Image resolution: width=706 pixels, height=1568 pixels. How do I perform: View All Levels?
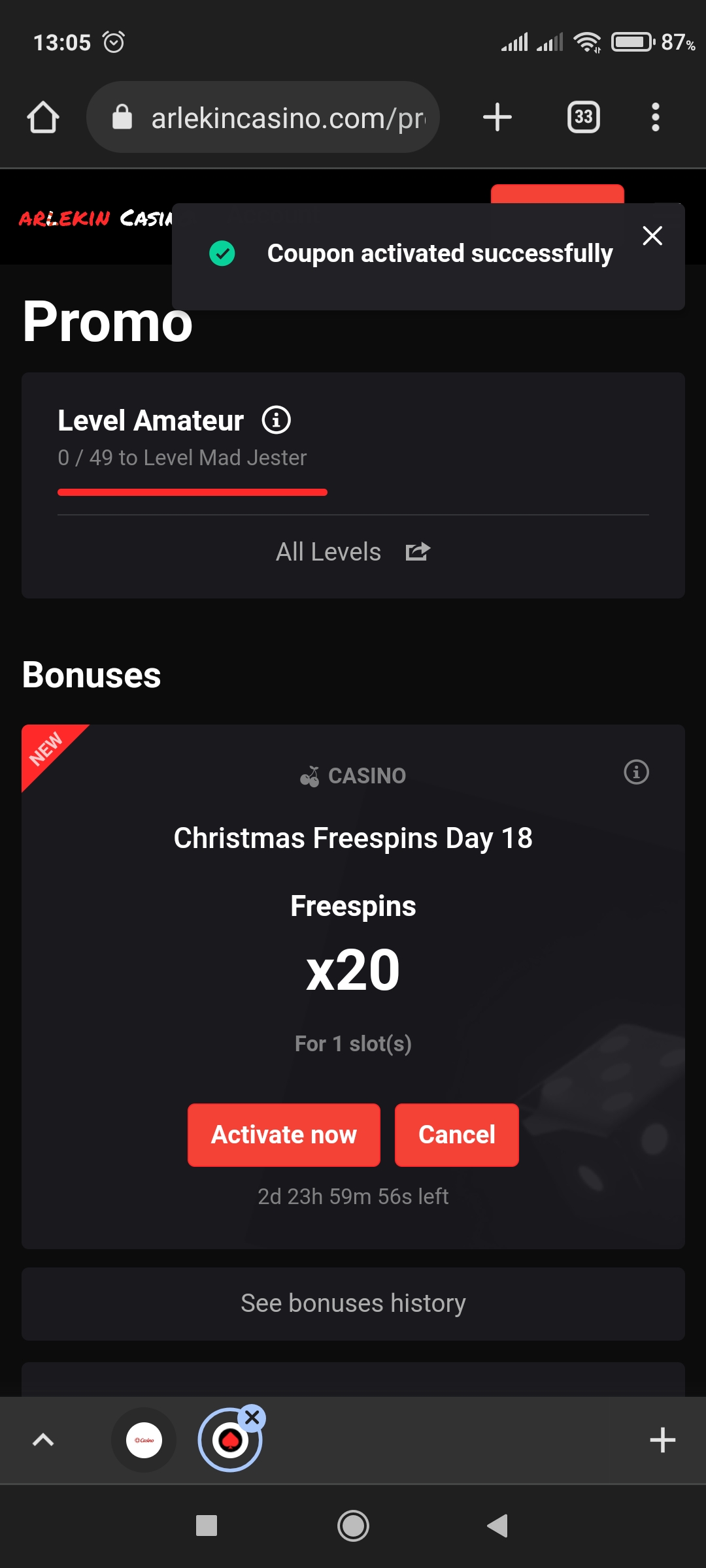(x=353, y=552)
